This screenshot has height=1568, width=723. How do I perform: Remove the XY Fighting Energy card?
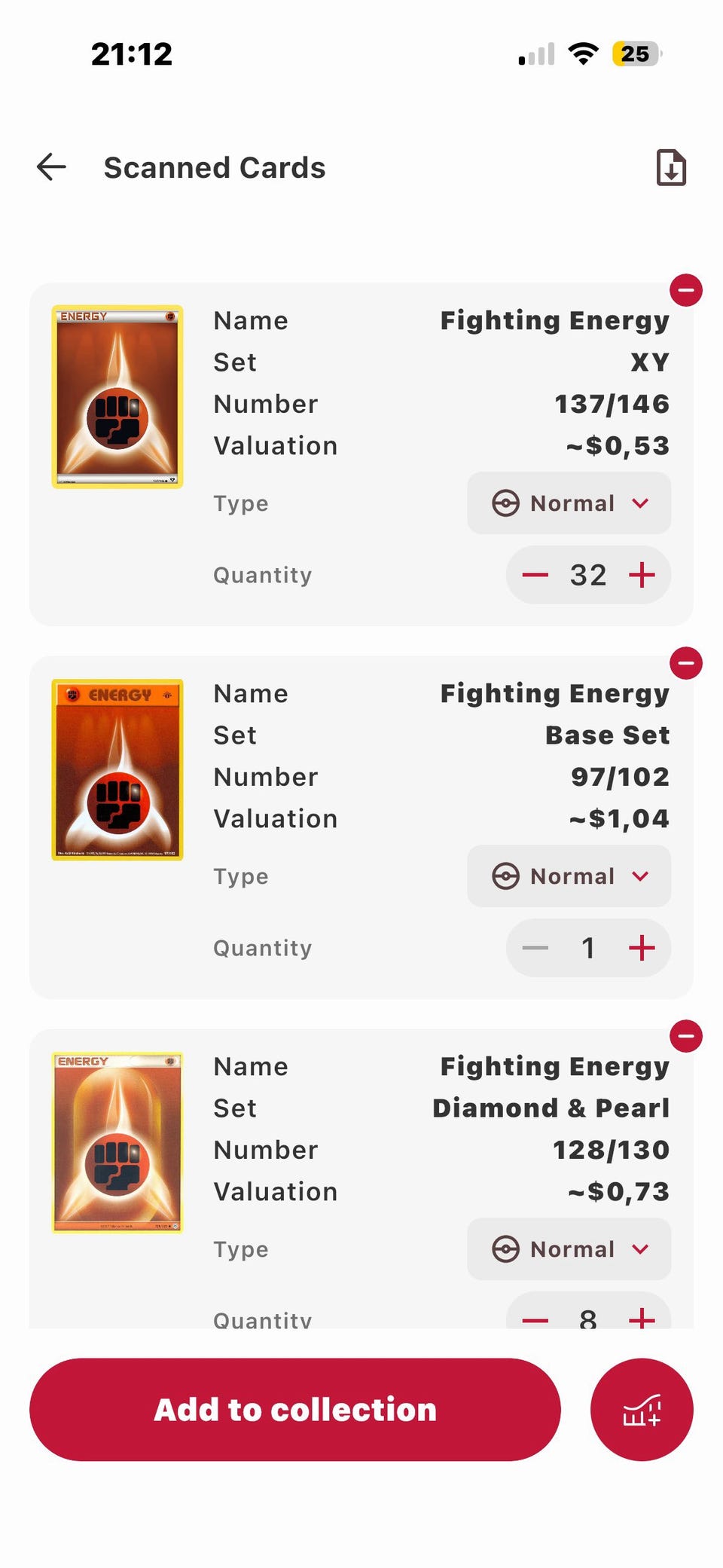[x=686, y=290]
